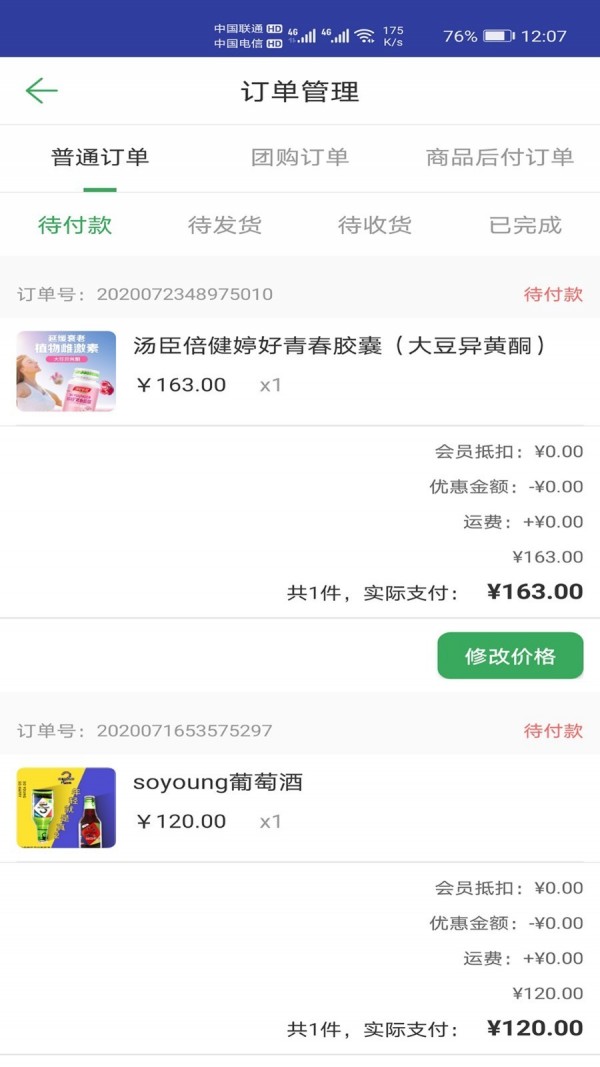Switch to the 普通订单 tab
The width and height of the screenshot is (600, 1067).
(100, 158)
